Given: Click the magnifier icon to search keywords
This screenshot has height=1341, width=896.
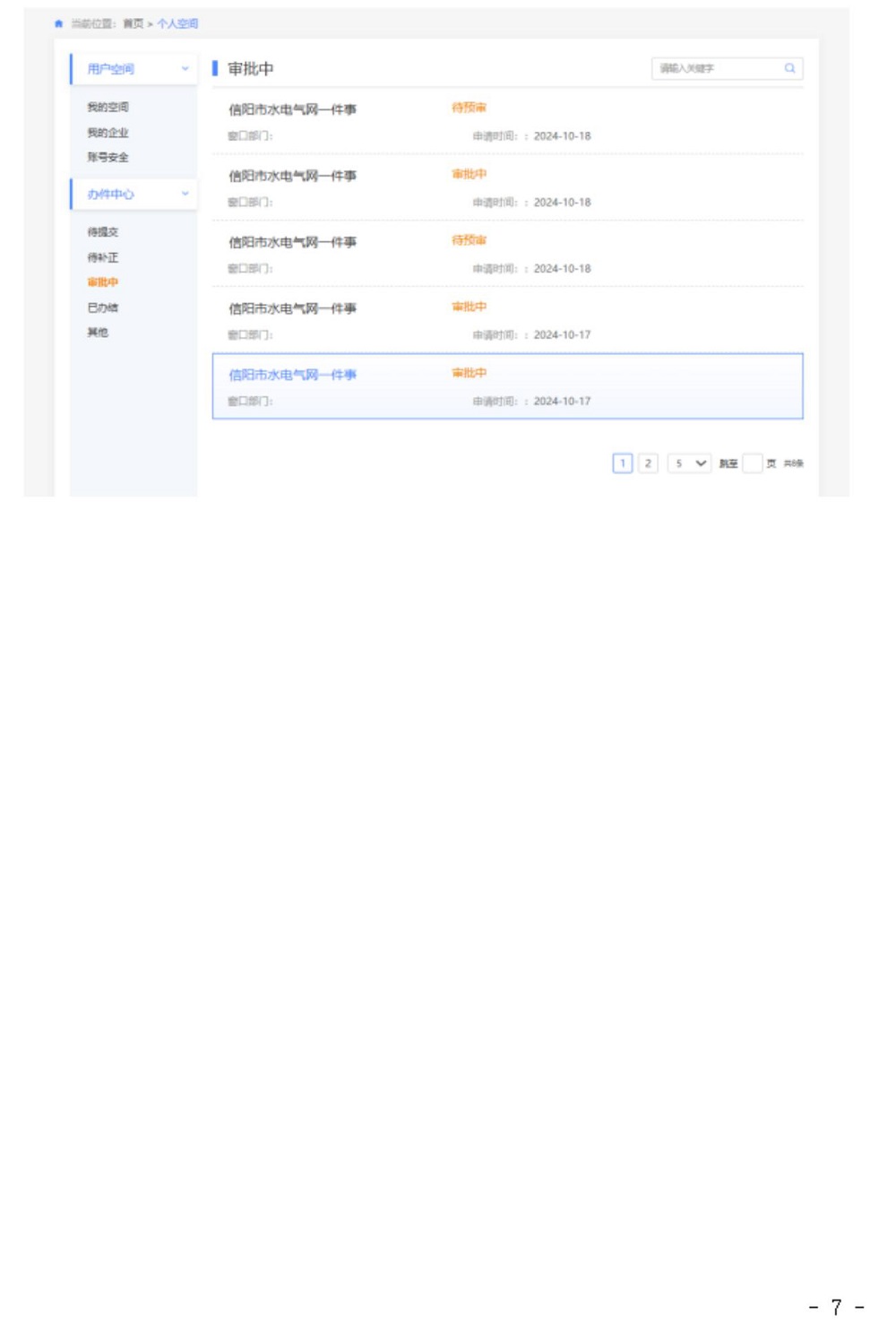Looking at the screenshot, I should click(790, 67).
